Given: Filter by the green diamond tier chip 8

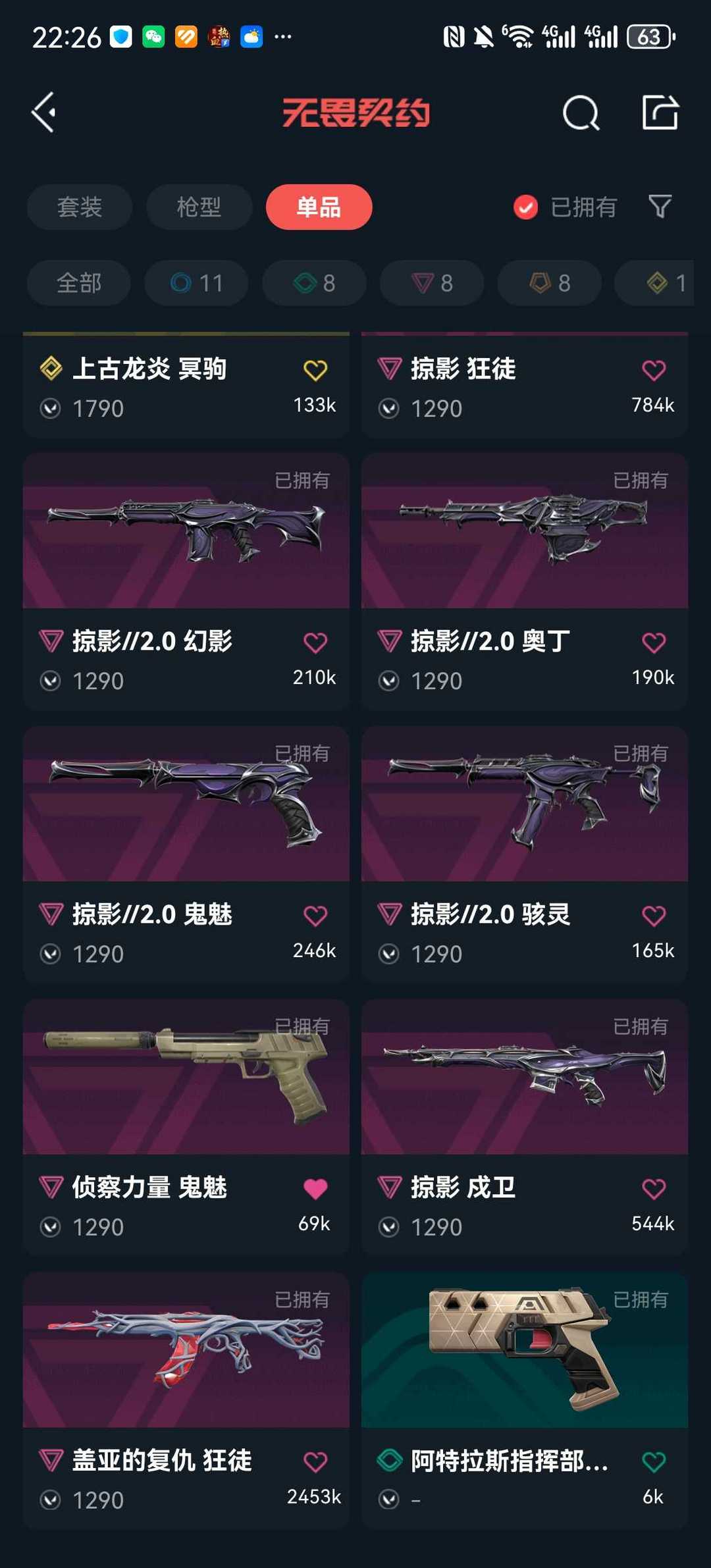Looking at the screenshot, I should pyautogui.click(x=314, y=283).
